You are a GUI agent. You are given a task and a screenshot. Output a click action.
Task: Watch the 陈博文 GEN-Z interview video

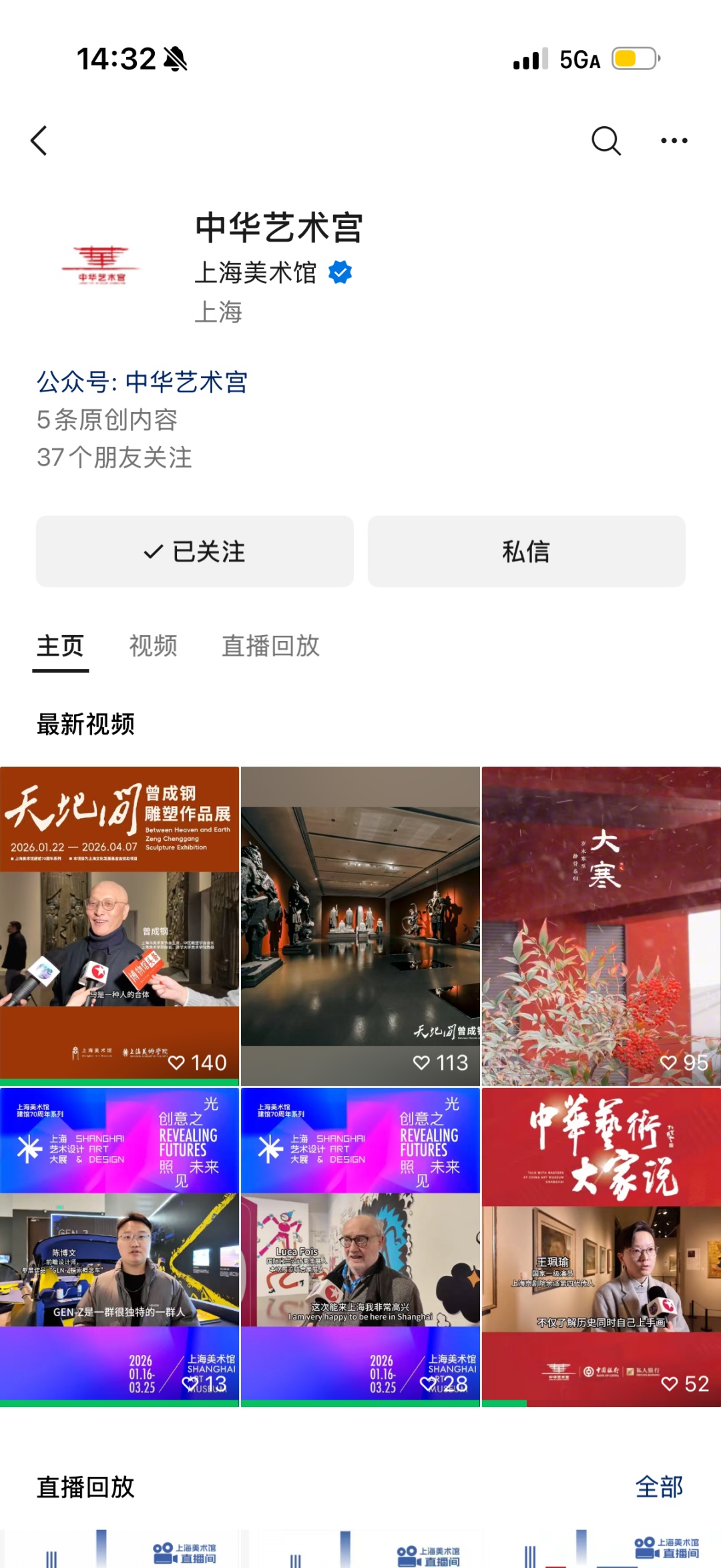pyautogui.click(x=119, y=1246)
